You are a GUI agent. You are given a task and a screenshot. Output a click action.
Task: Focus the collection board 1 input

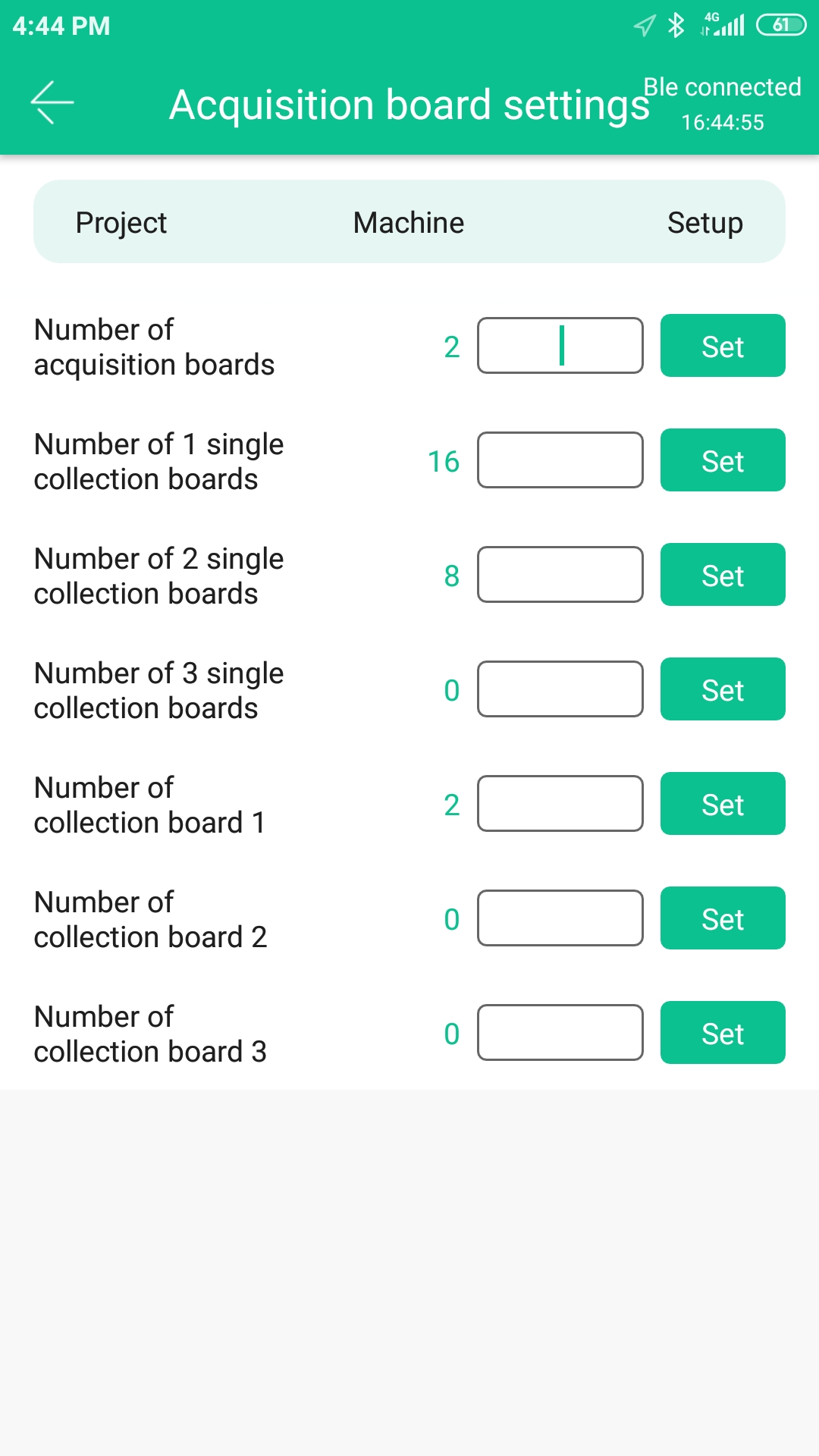click(560, 804)
